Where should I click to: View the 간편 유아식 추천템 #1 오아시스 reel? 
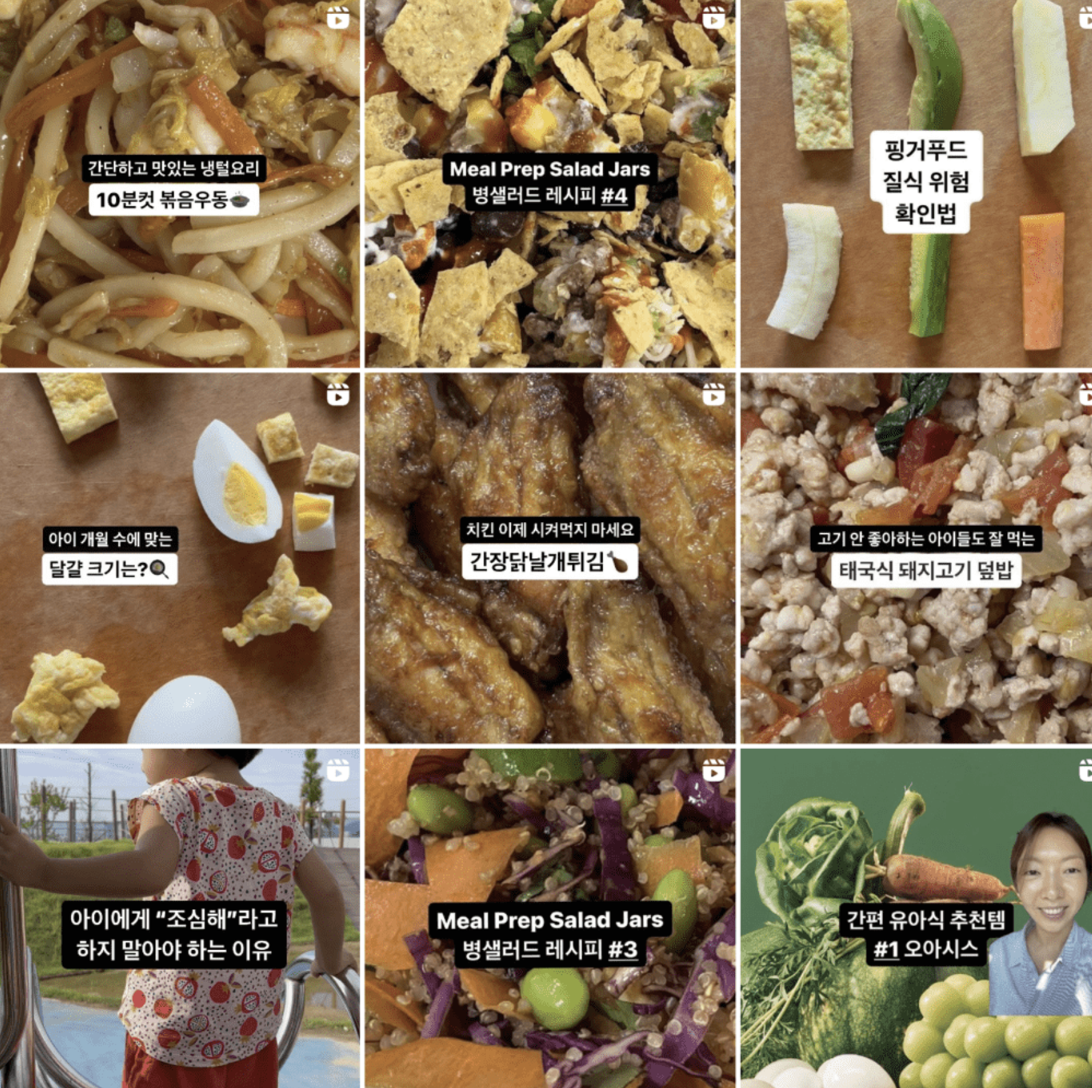(x=916, y=918)
